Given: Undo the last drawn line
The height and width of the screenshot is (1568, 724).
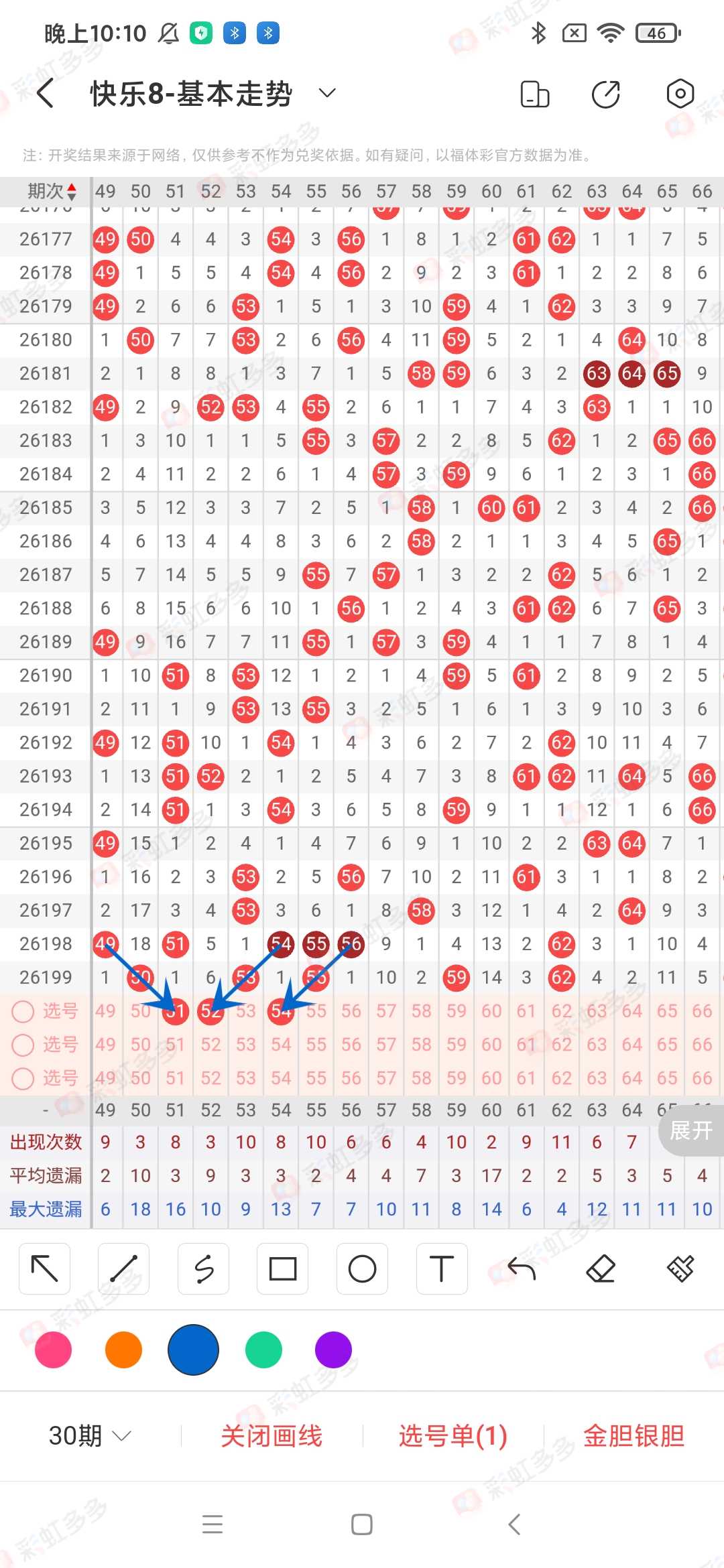Looking at the screenshot, I should [x=522, y=1268].
